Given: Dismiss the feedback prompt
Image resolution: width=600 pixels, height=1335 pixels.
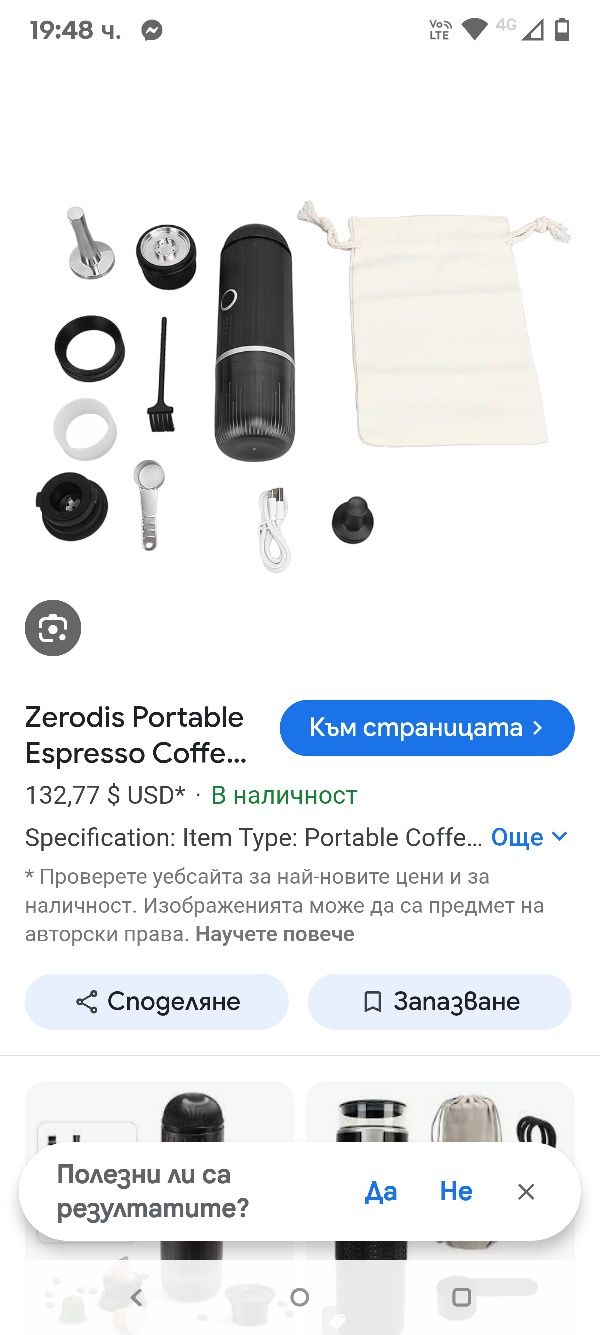Looking at the screenshot, I should point(527,1191).
